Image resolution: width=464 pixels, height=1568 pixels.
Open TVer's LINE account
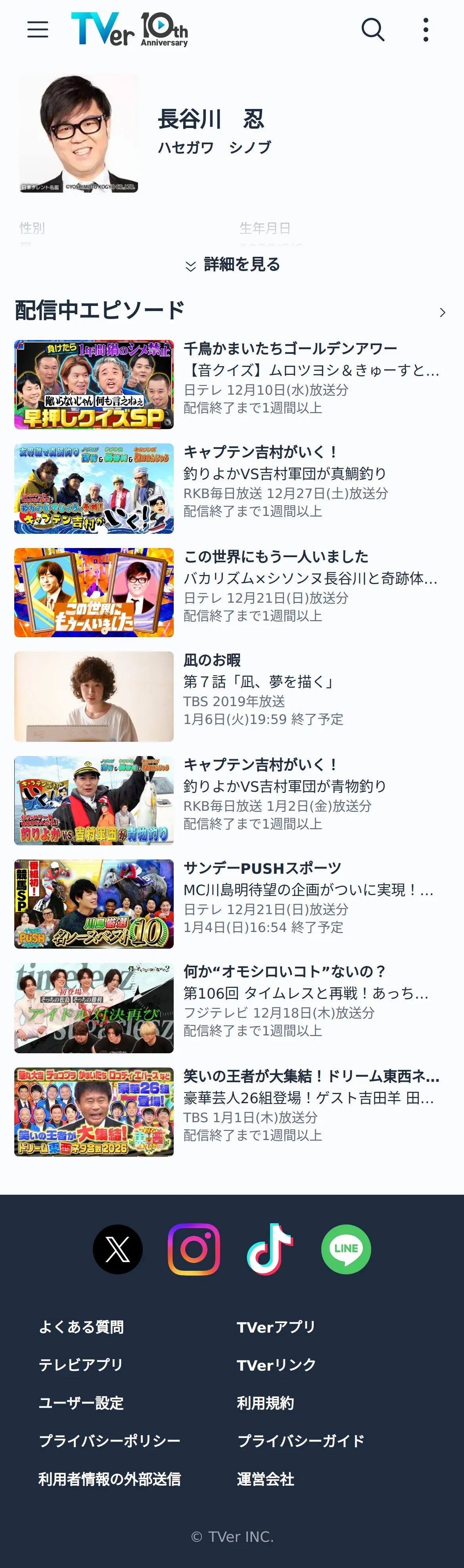[346, 1250]
